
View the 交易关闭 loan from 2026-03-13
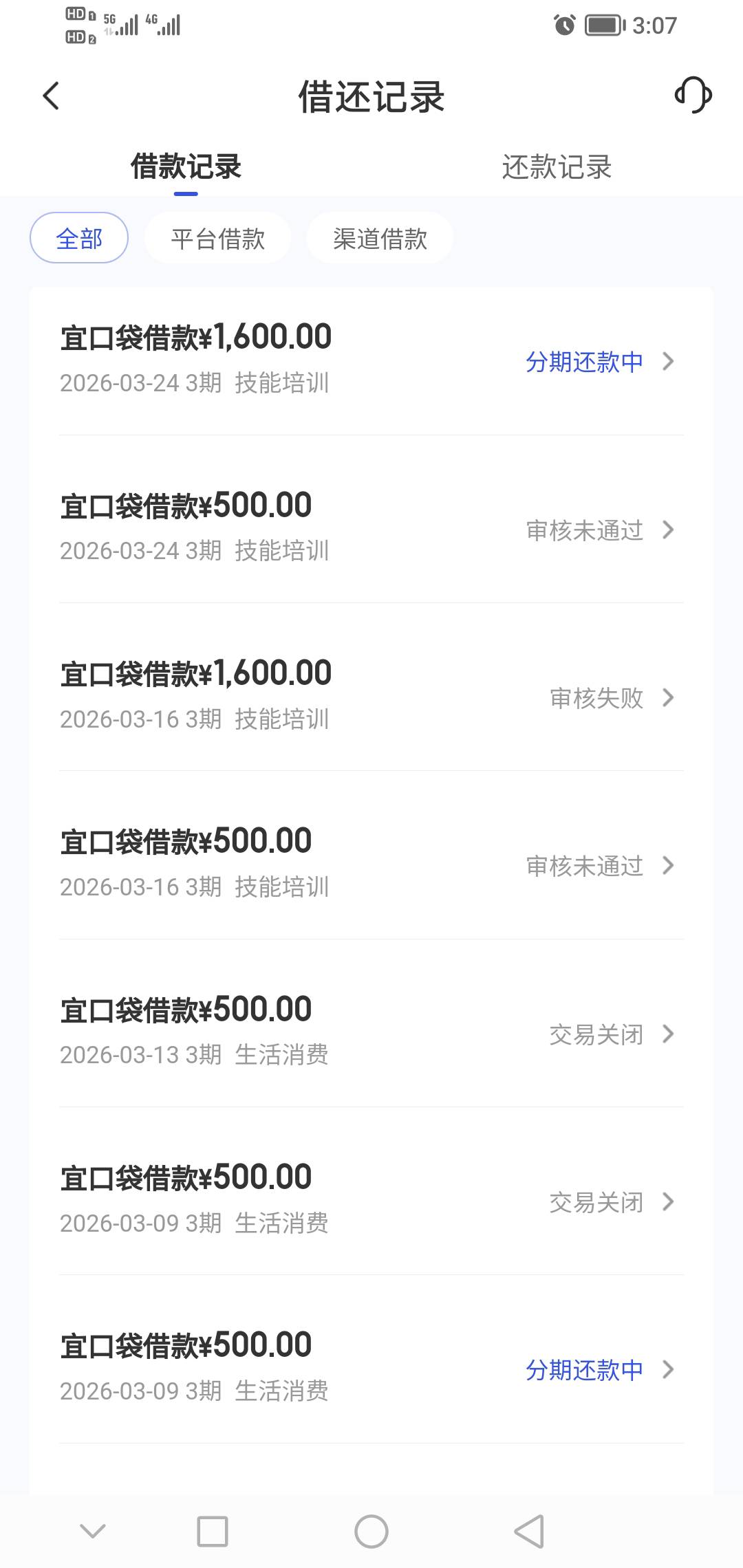[371, 1032]
